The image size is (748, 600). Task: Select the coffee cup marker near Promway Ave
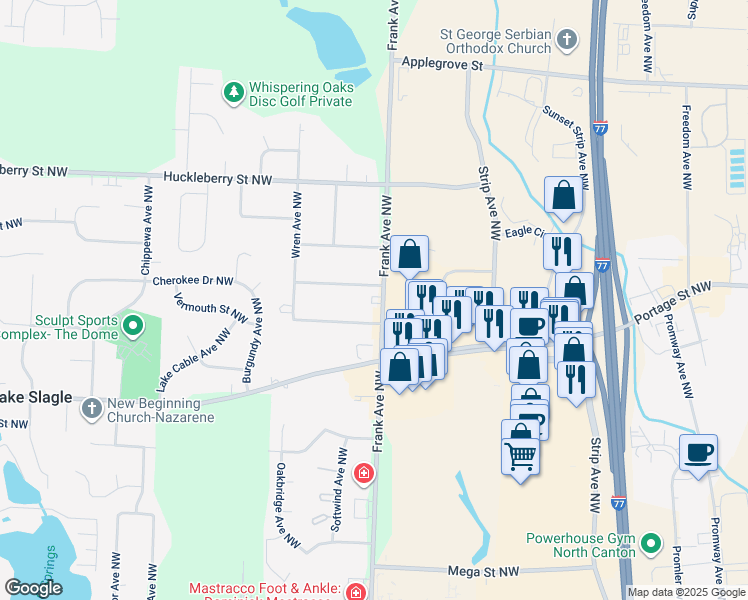pyautogui.click(x=698, y=452)
